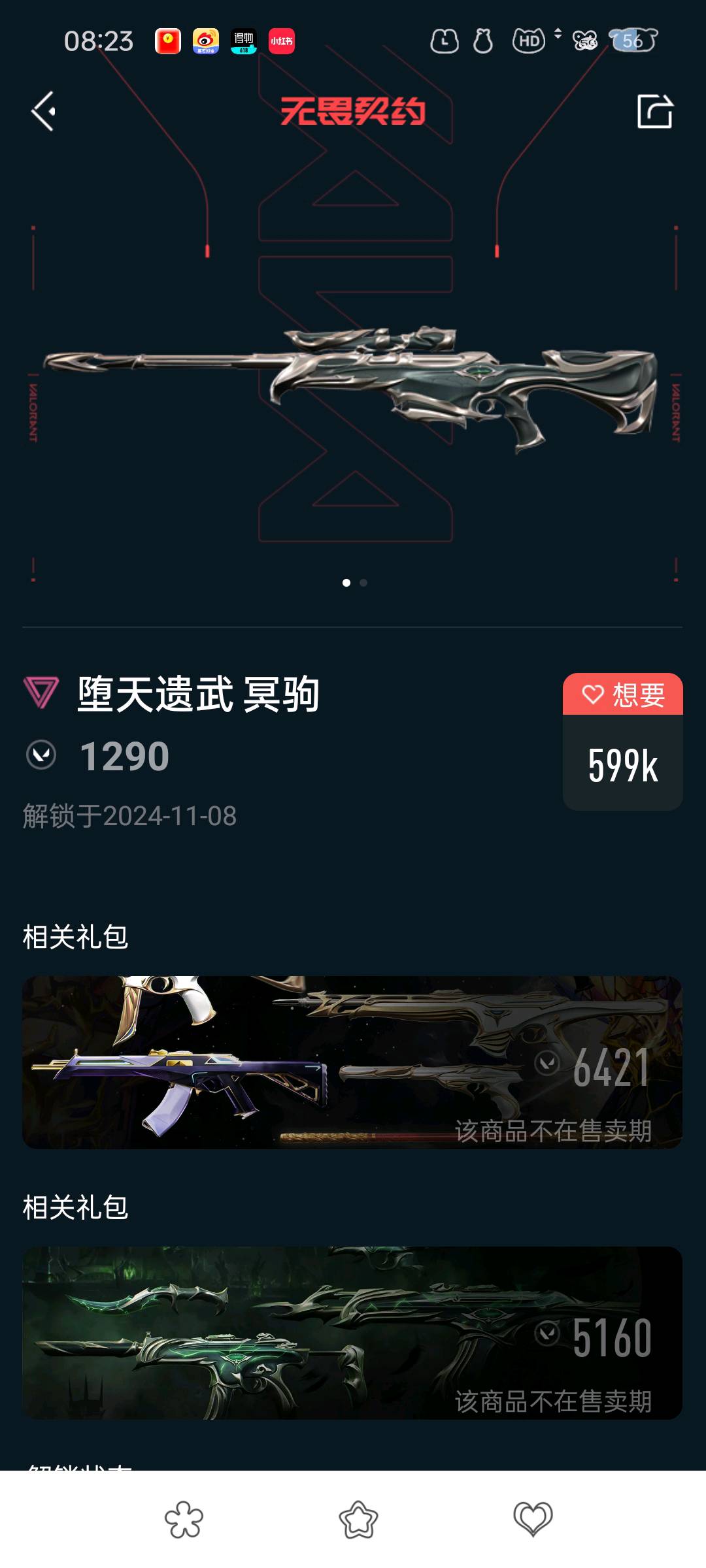Tap the flower icon in bottom bar
Image resolution: width=706 pixels, height=1568 pixels.
point(184,1519)
